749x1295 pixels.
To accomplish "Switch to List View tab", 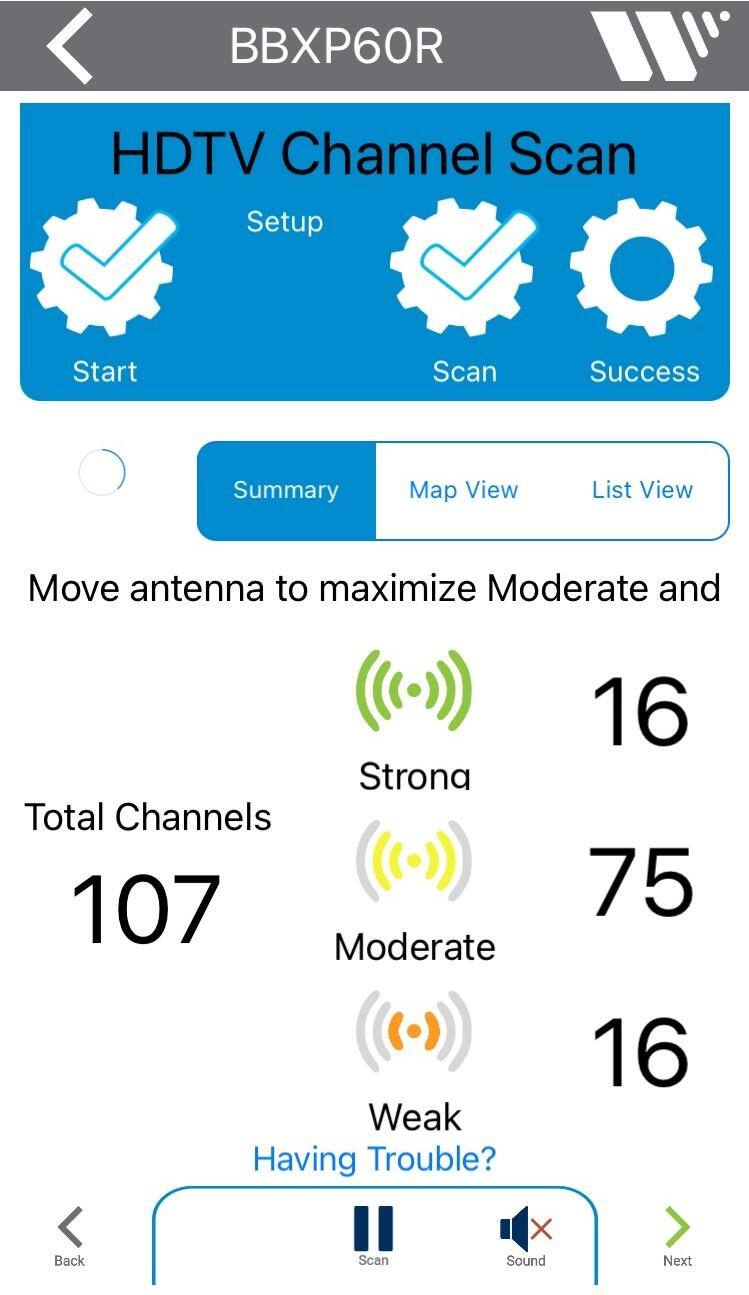I will pos(642,490).
